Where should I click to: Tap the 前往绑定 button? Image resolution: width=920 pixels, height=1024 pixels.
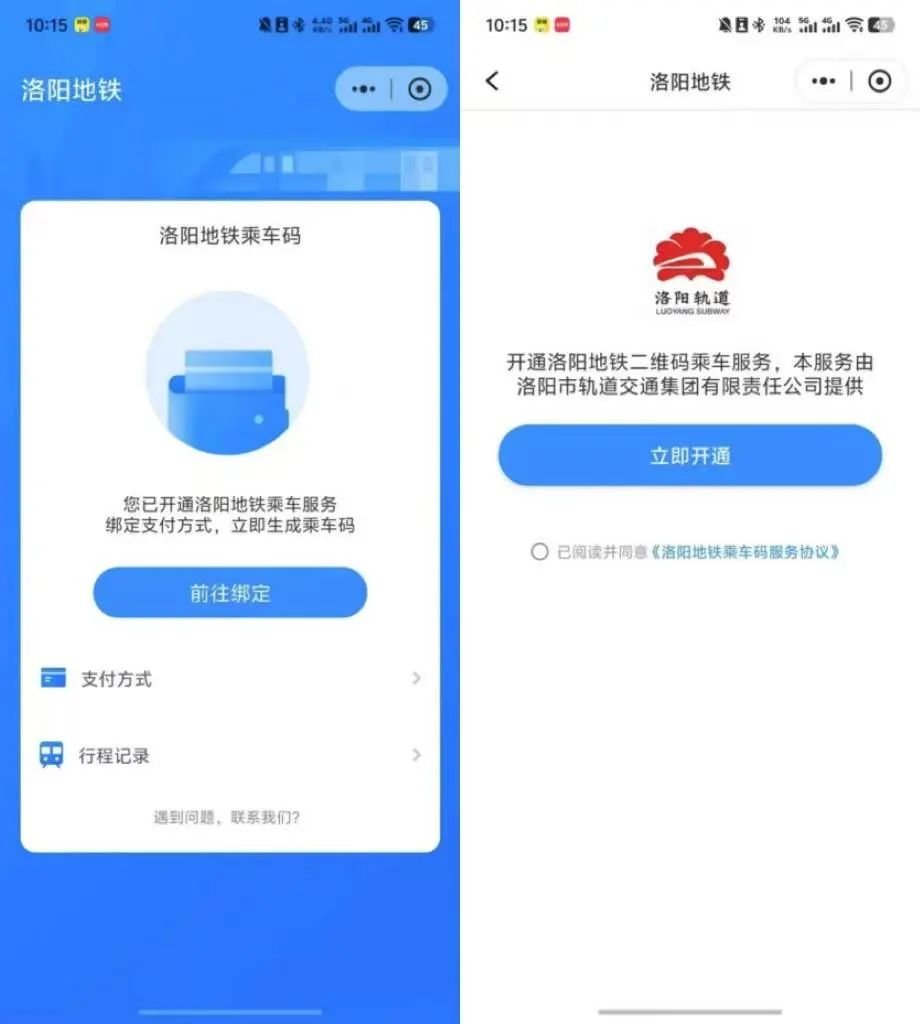click(x=230, y=593)
